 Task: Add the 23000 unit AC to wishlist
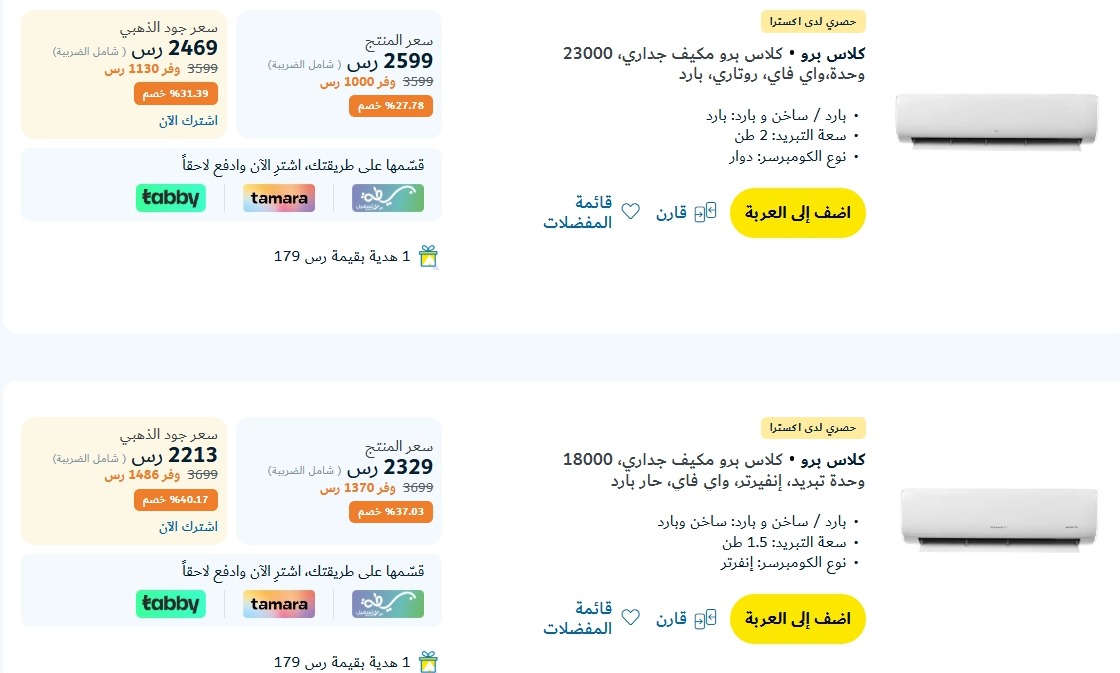point(590,212)
